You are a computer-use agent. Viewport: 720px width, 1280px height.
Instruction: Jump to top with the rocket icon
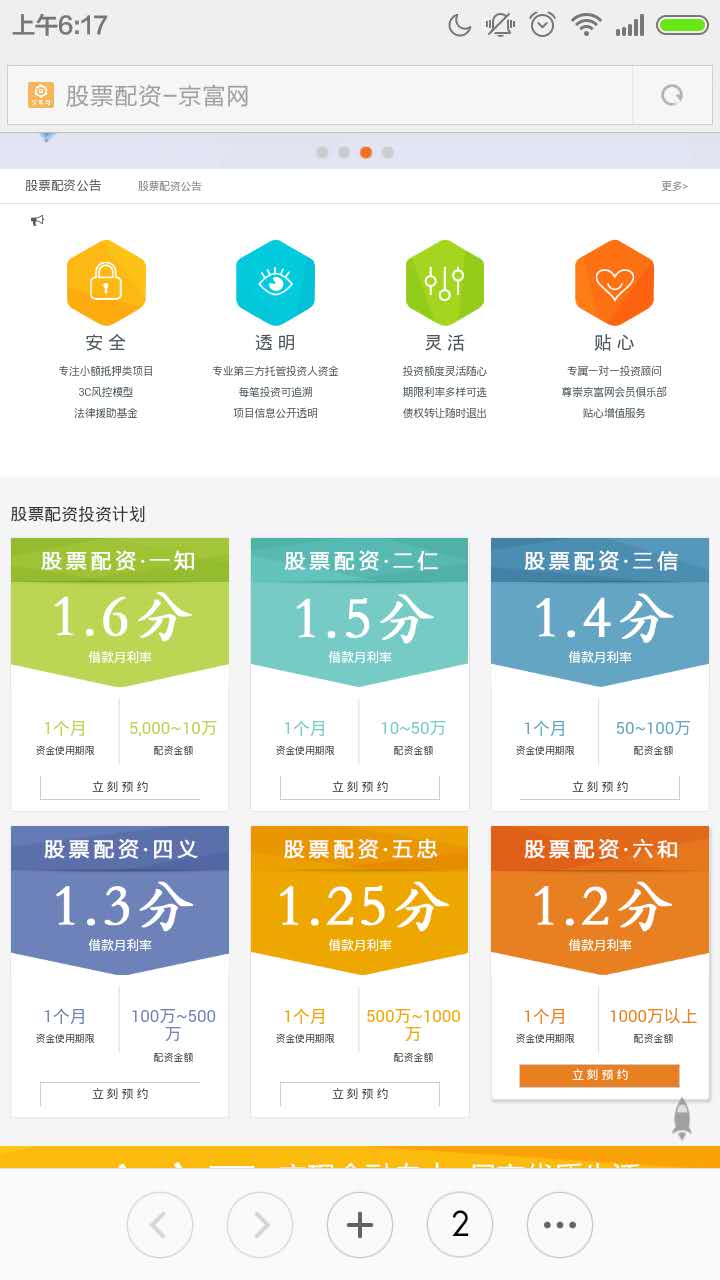(682, 1118)
